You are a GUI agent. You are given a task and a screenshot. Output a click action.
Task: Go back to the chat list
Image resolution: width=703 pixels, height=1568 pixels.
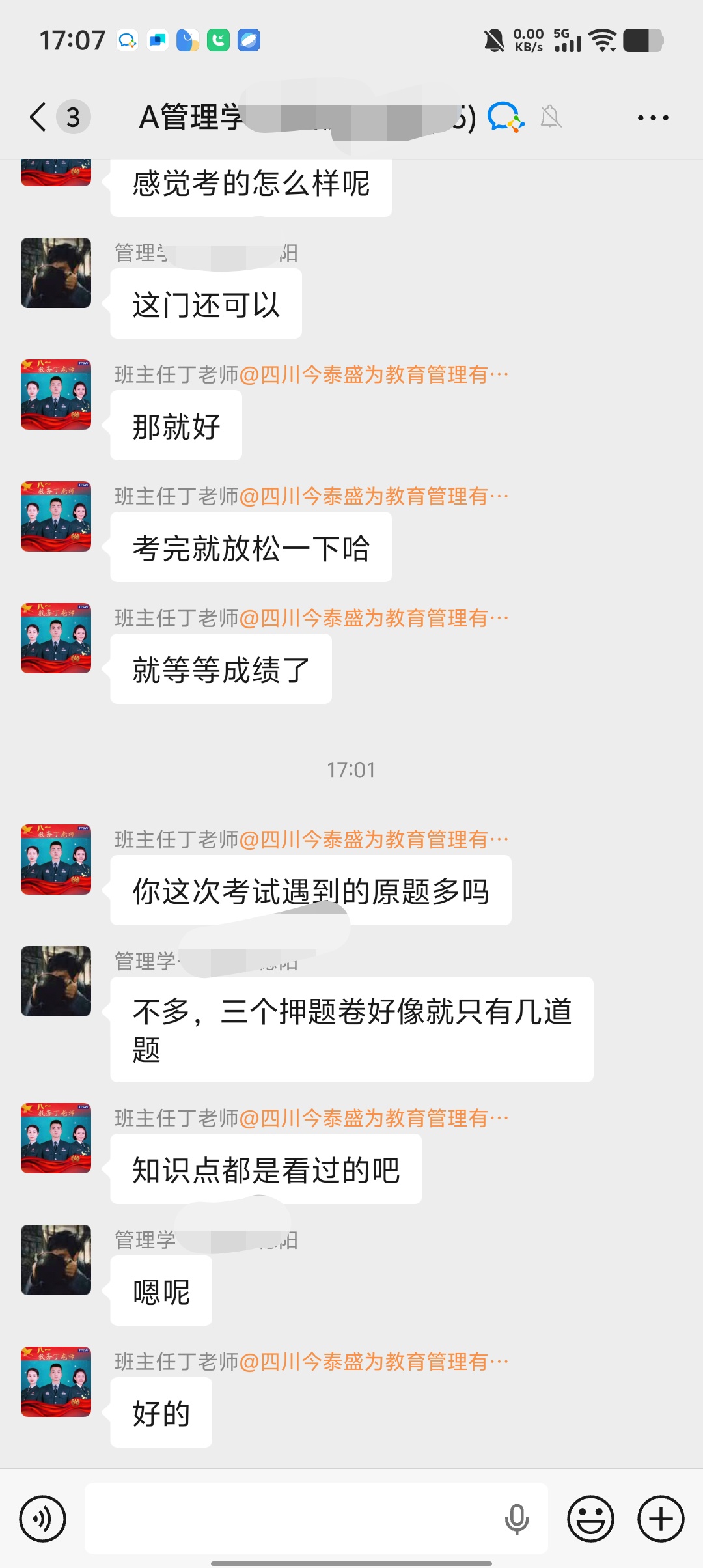39,117
